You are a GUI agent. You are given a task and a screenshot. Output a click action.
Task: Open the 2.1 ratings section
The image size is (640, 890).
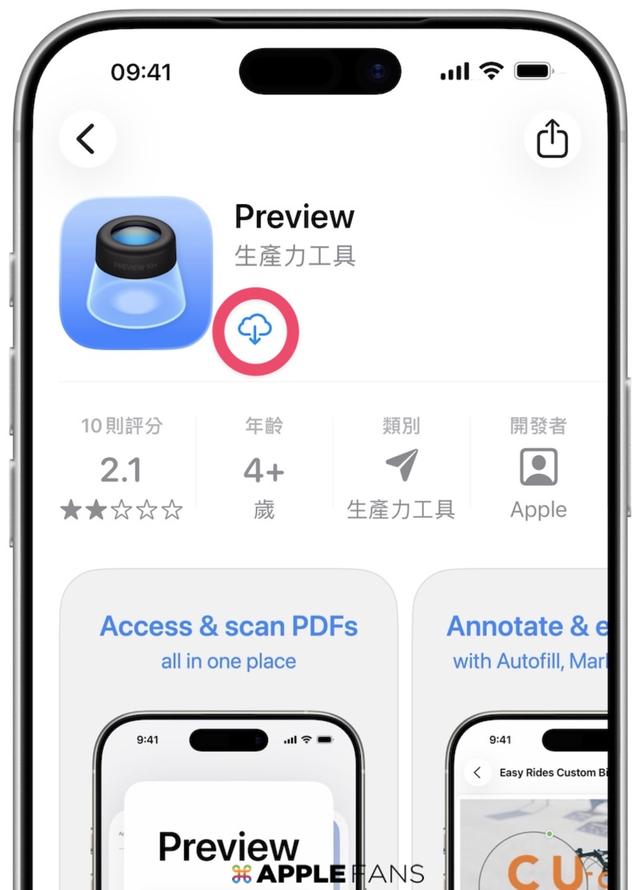(x=121, y=470)
